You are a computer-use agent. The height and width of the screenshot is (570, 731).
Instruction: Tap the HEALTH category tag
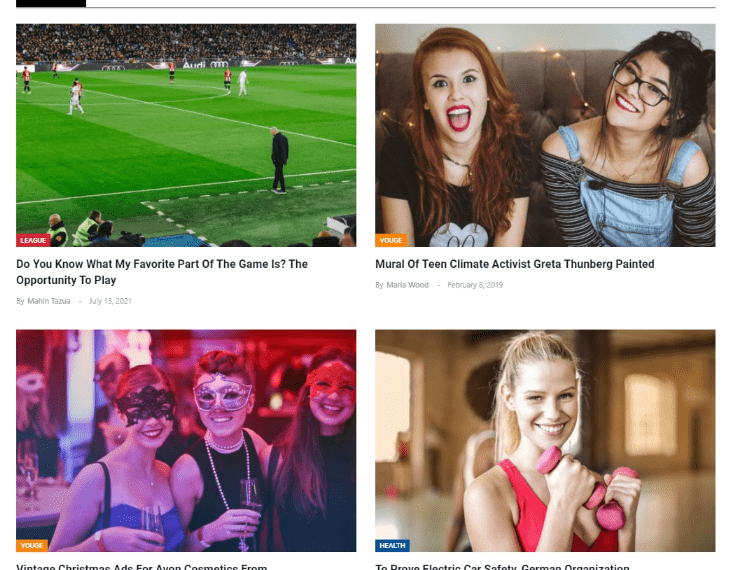click(392, 546)
